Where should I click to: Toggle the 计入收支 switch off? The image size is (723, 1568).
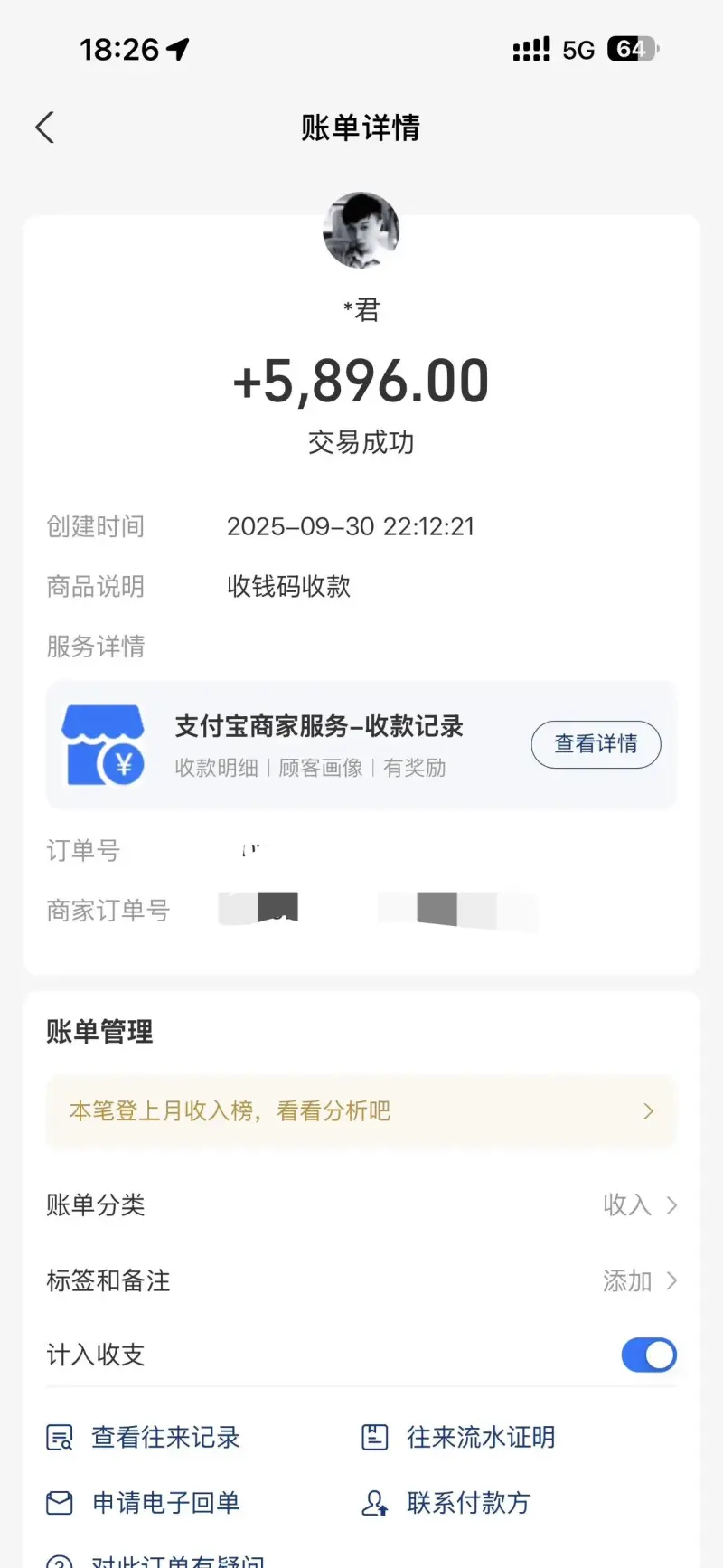point(648,1355)
